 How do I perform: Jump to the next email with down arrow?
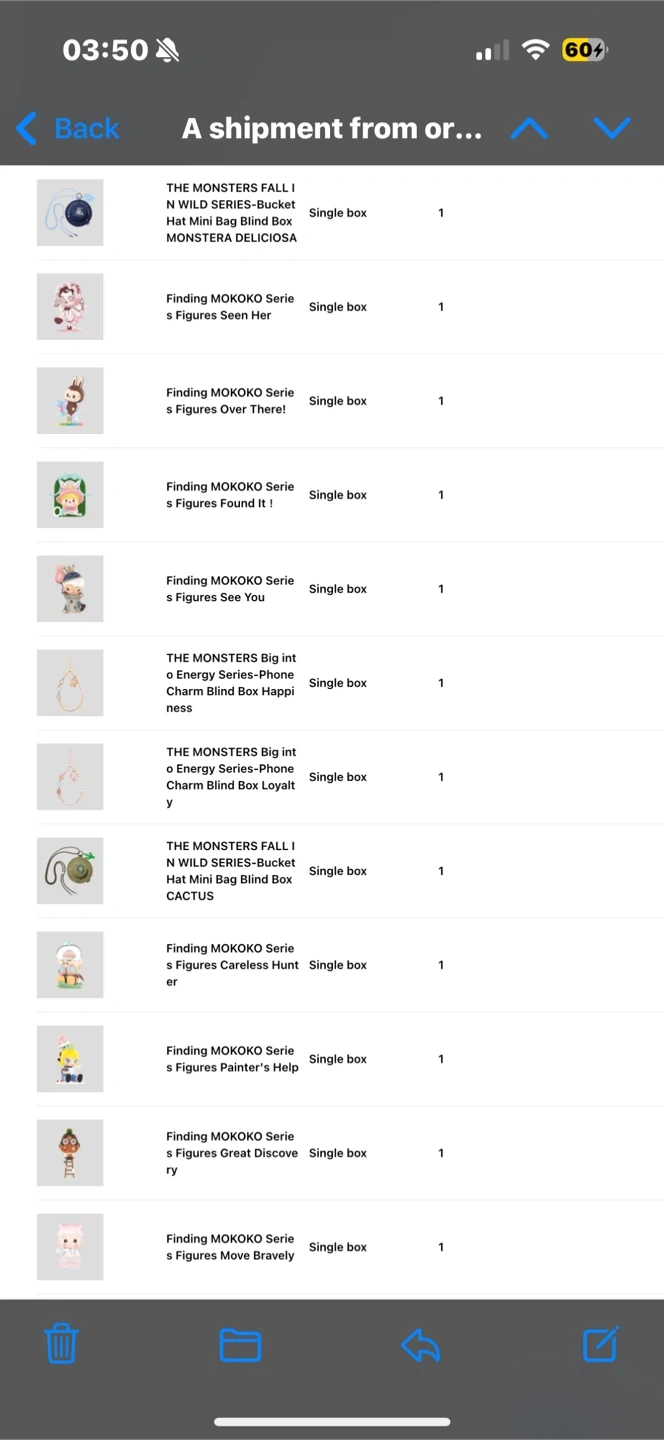611,128
